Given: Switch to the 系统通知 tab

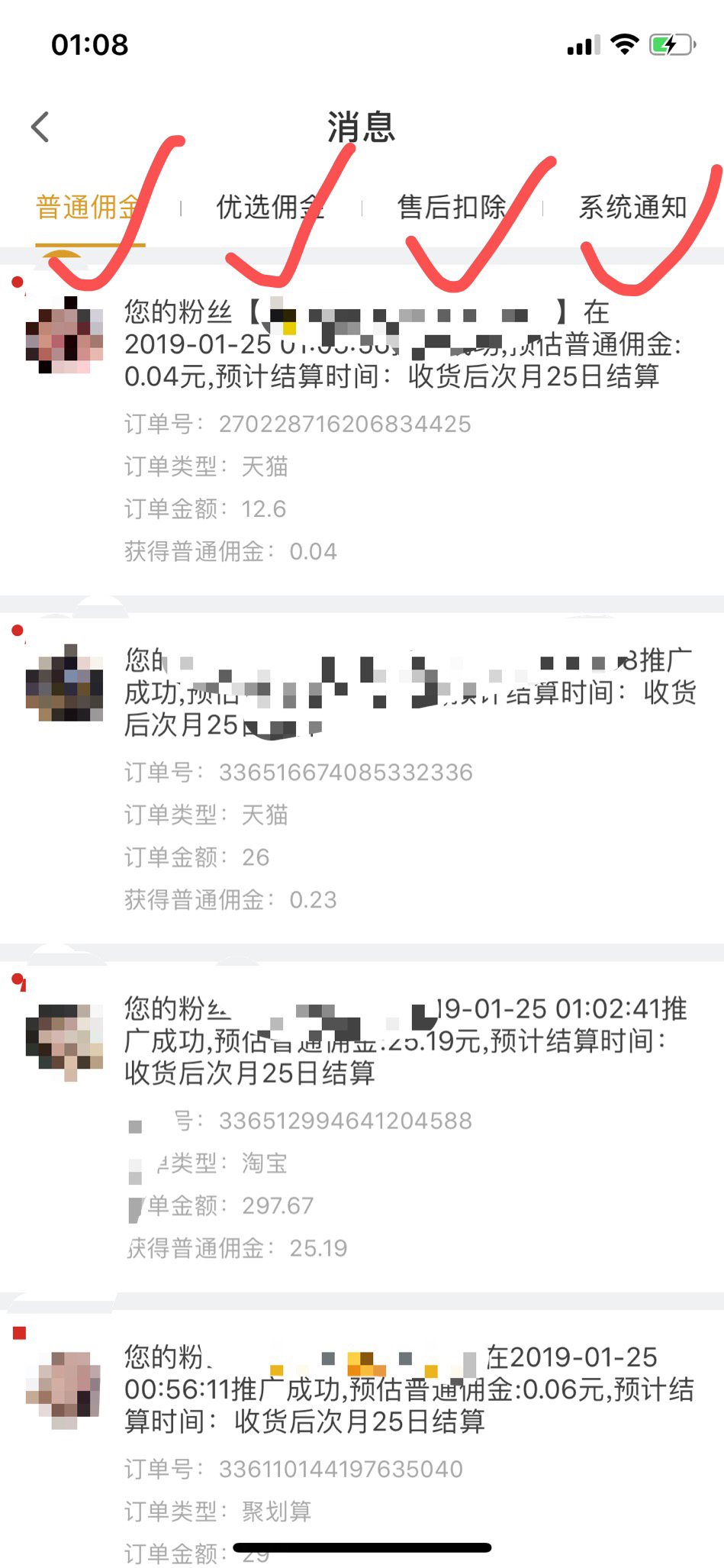Looking at the screenshot, I should pyautogui.click(x=632, y=208).
